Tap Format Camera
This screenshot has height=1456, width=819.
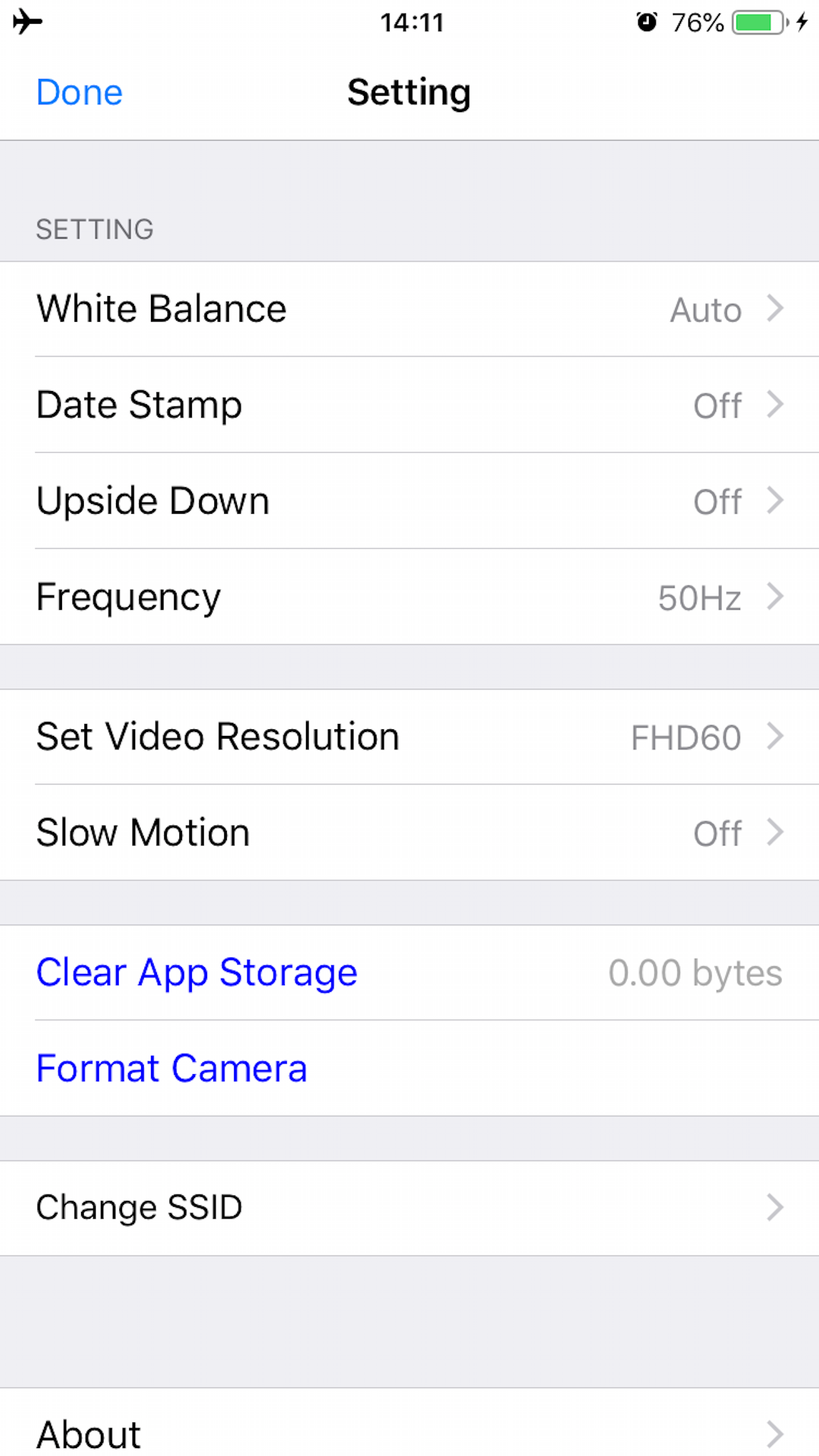coord(171,1069)
